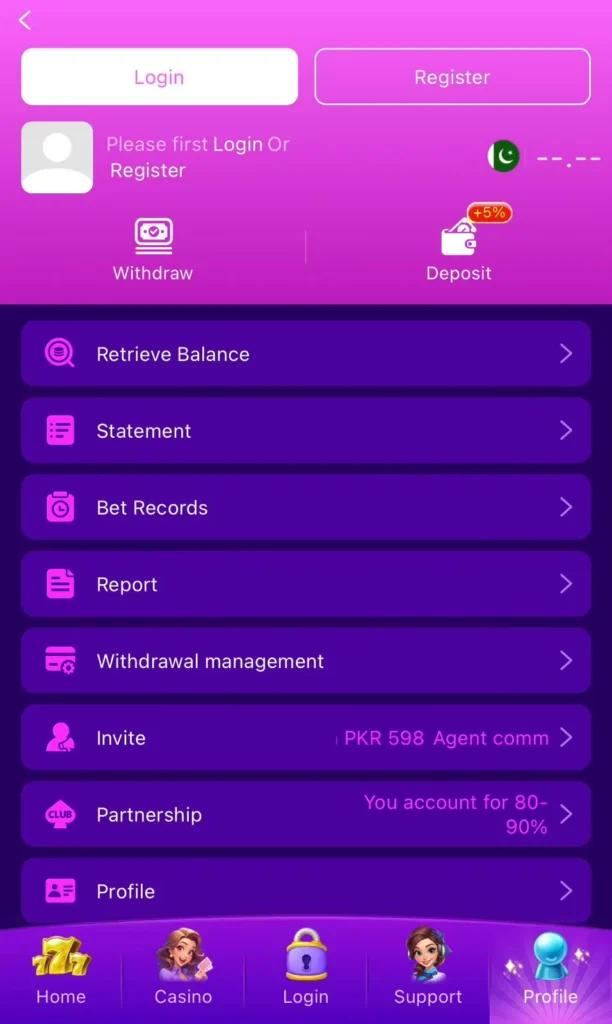Tap the Pakistan flag currency icon
Viewport: 612px width, 1024px height.
tap(504, 157)
